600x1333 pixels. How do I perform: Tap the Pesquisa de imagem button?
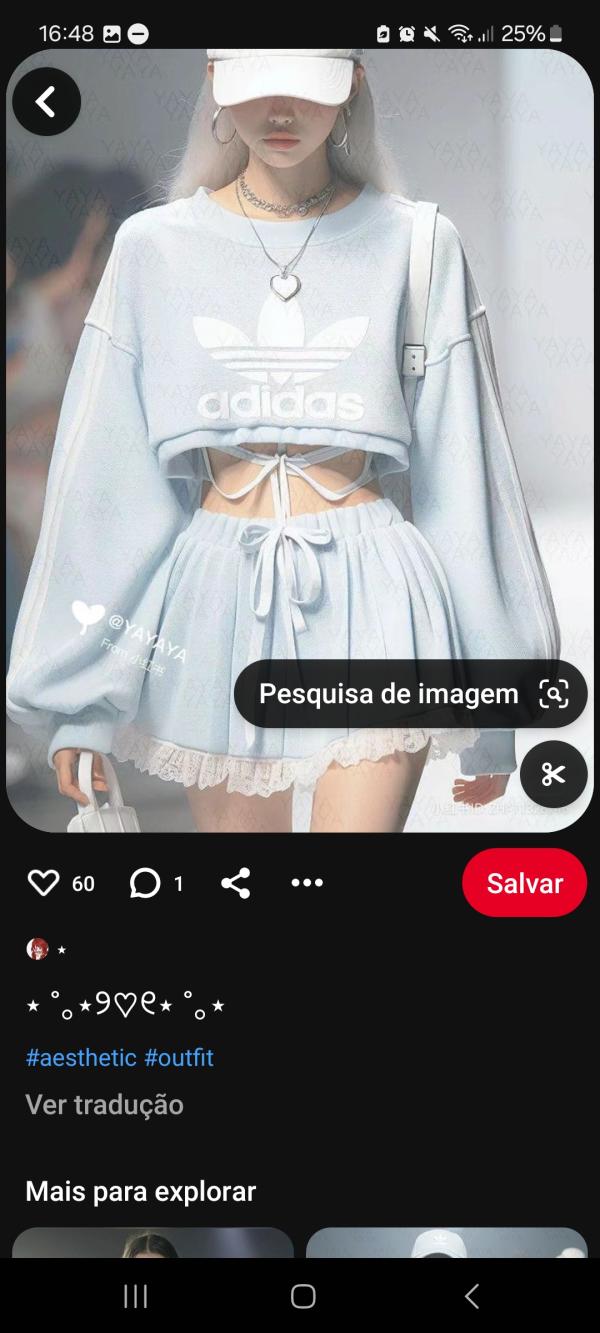pyautogui.click(x=410, y=693)
